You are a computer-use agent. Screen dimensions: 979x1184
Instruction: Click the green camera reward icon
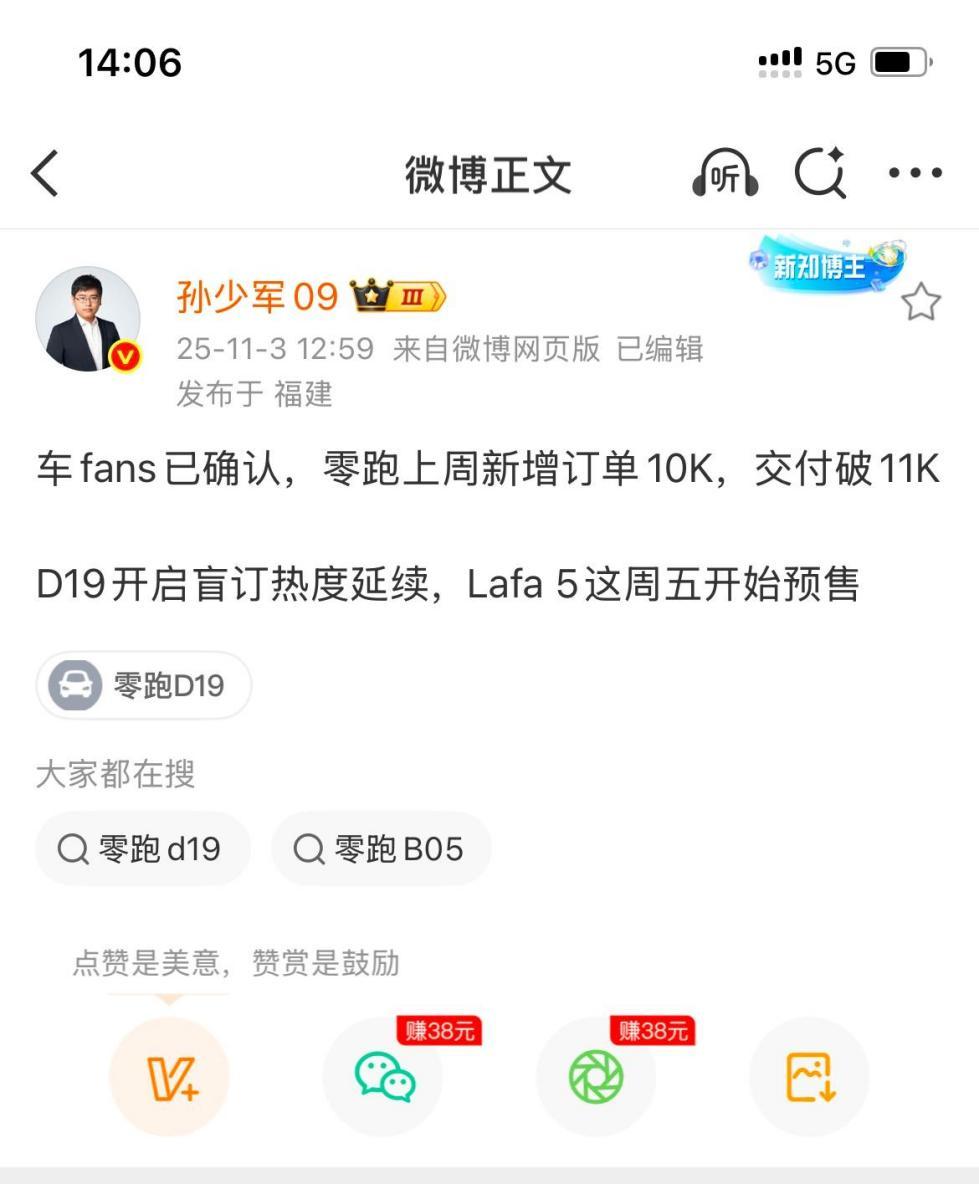[x=597, y=1077]
